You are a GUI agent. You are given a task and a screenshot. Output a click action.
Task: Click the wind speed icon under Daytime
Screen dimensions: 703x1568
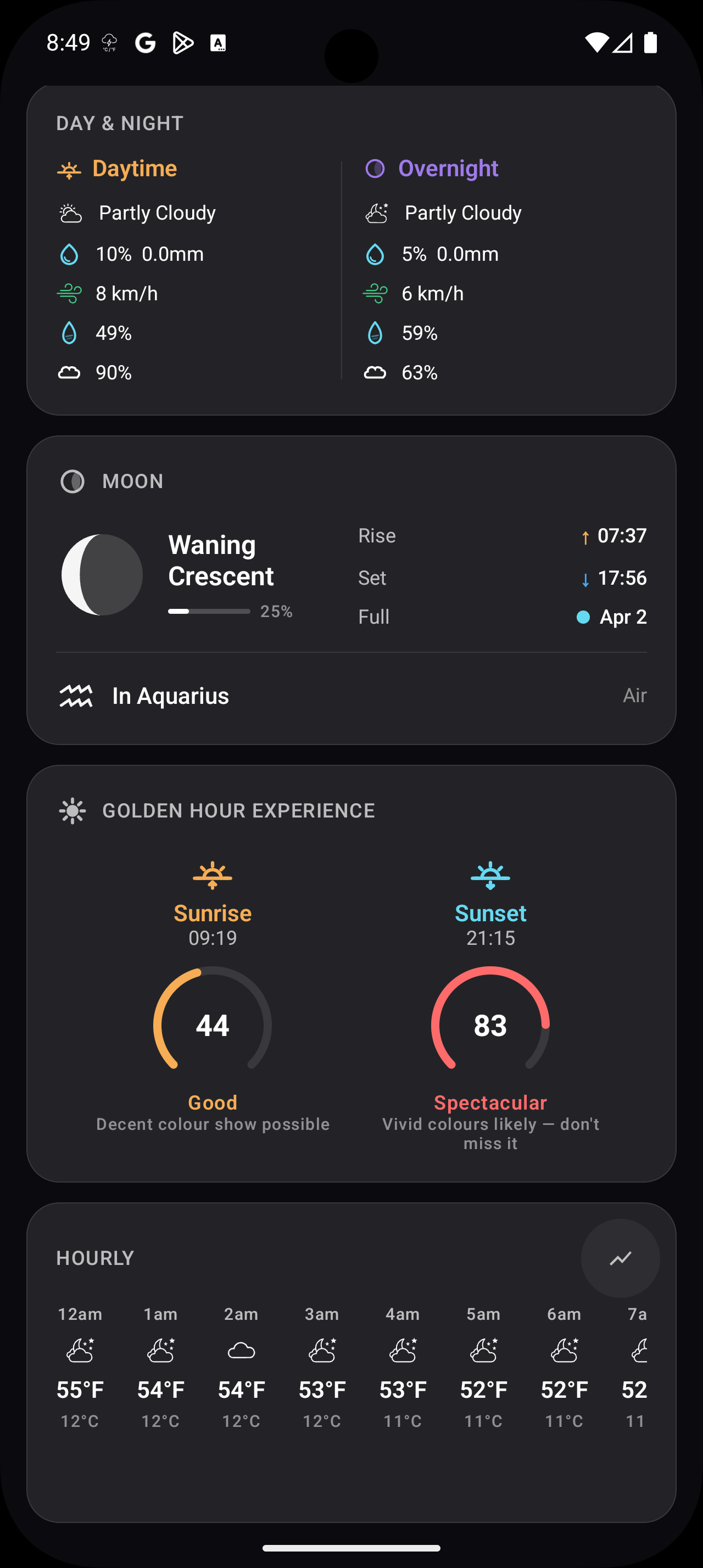[x=69, y=293]
